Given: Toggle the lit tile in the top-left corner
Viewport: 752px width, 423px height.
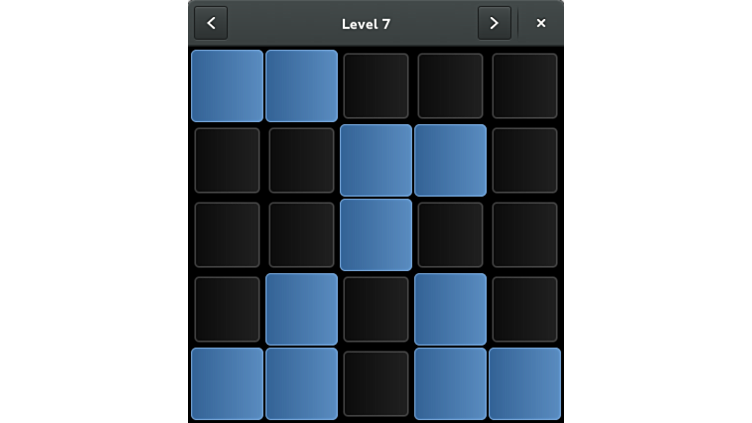Looking at the screenshot, I should click(x=227, y=86).
